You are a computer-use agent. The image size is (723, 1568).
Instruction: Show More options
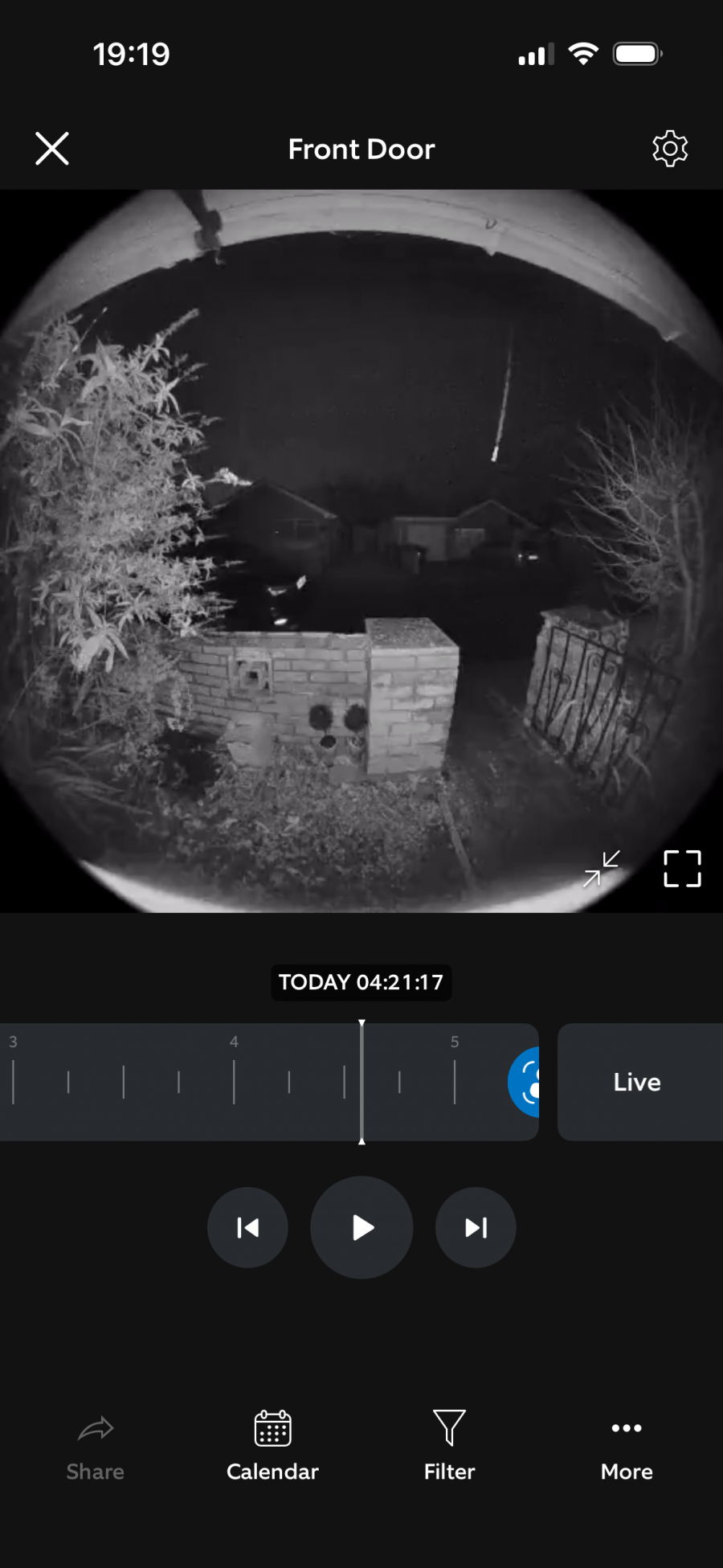pyautogui.click(x=627, y=1447)
